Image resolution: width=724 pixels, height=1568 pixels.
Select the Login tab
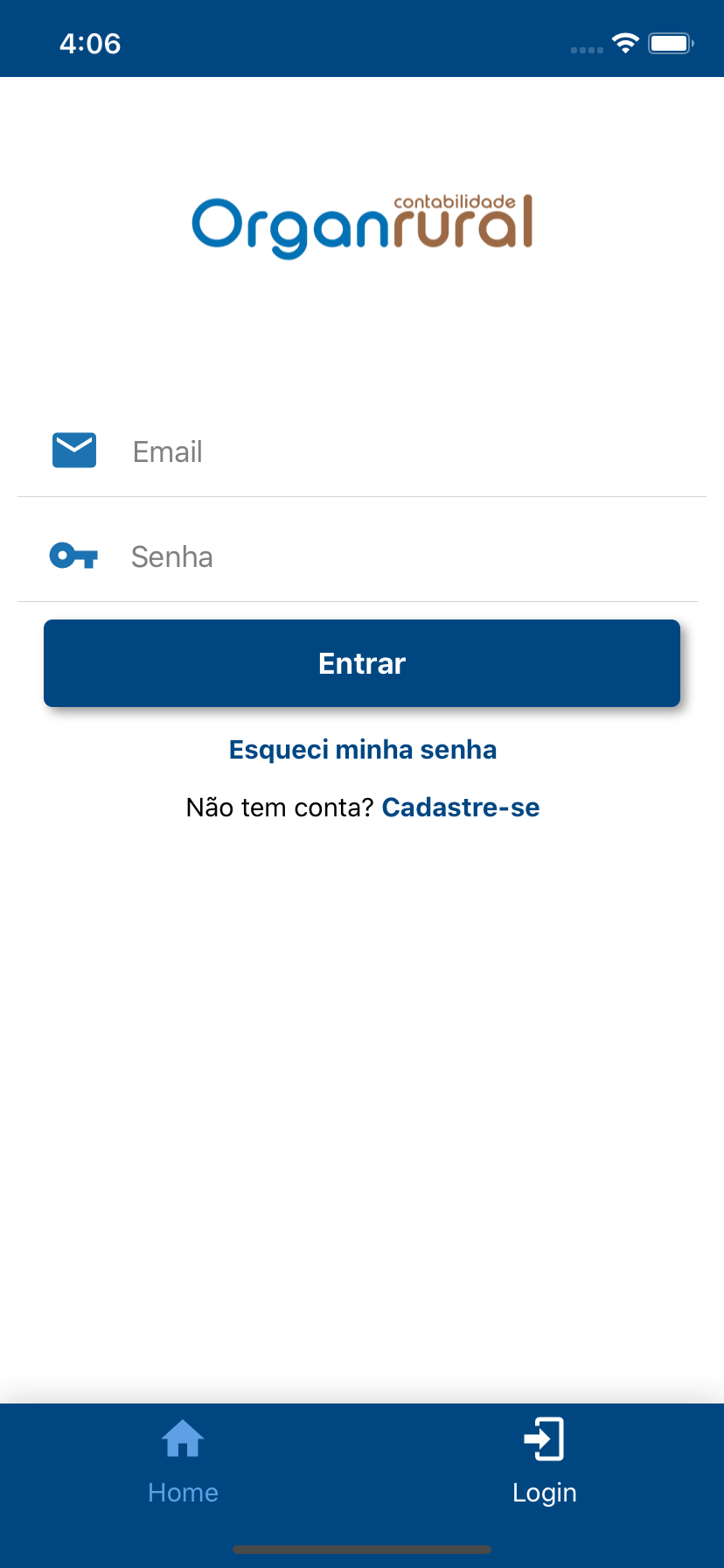point(544,1461)
